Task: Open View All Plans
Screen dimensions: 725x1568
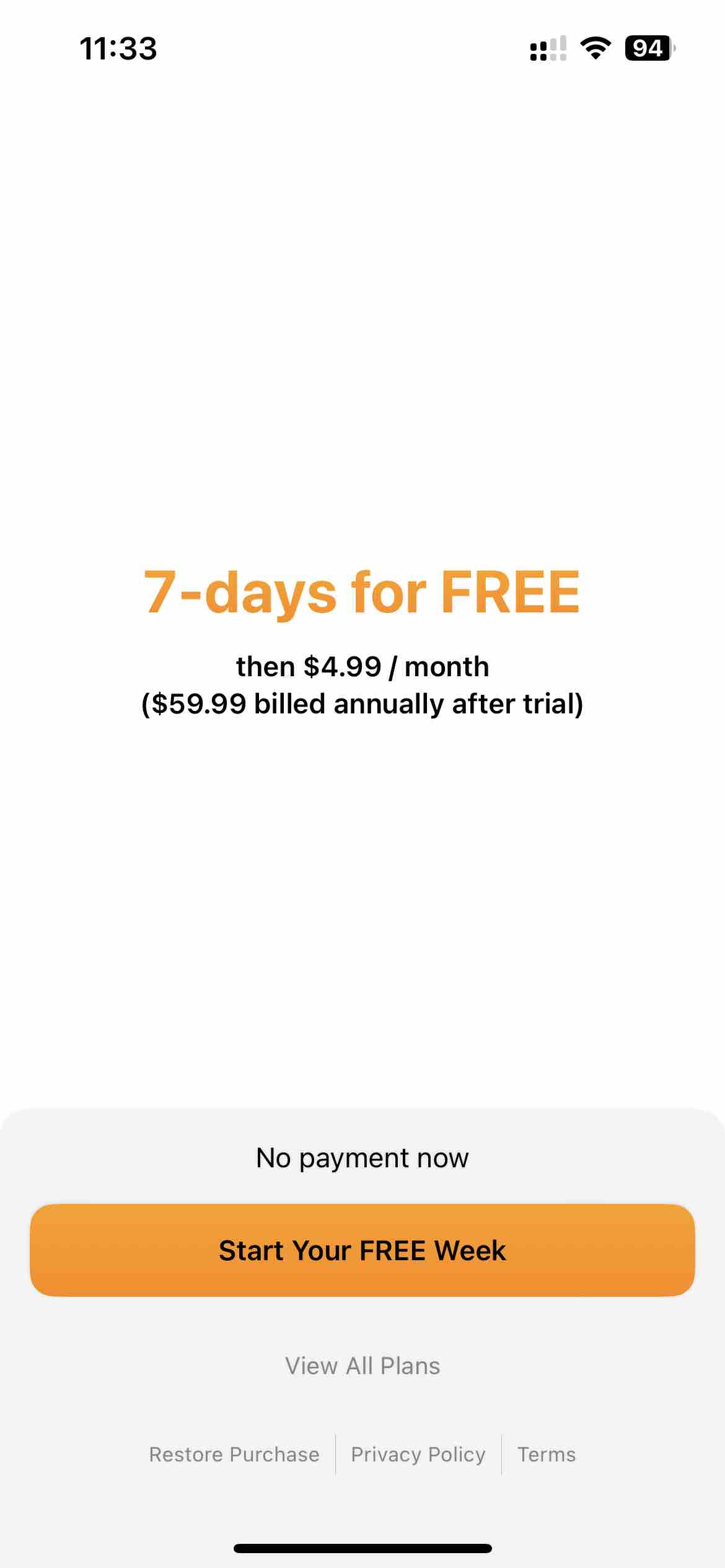Action: tap(362, 1365)
